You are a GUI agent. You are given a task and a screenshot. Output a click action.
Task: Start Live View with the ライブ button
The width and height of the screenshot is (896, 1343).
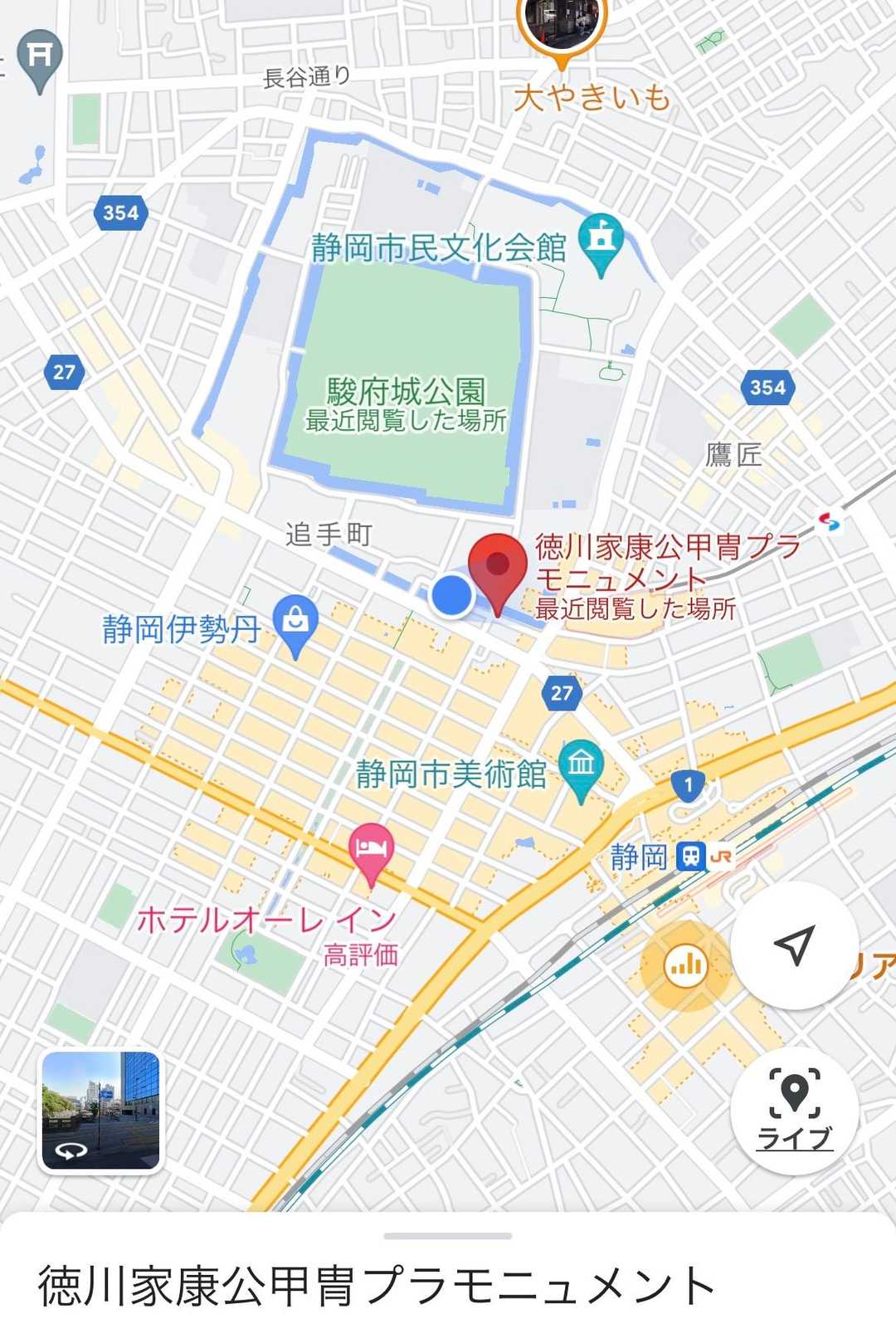tap(794, 1111)
